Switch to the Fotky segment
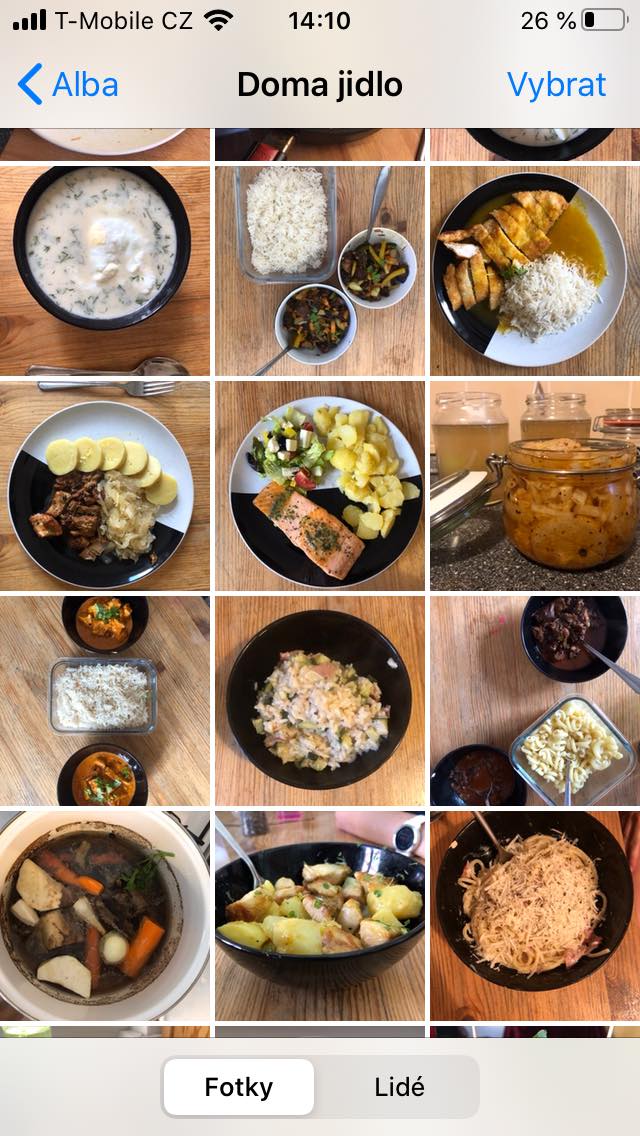This screenshot has height=1136, width=640. [x=239, y=1087]
